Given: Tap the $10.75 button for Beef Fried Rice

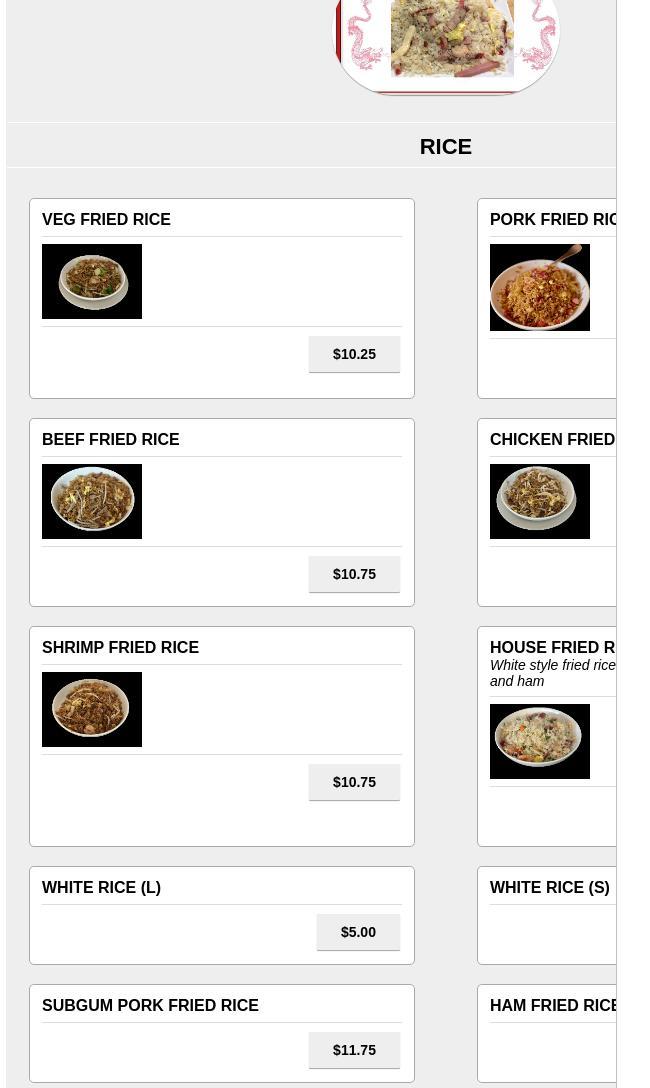Looking at the screenshot, I should point(354,574).
